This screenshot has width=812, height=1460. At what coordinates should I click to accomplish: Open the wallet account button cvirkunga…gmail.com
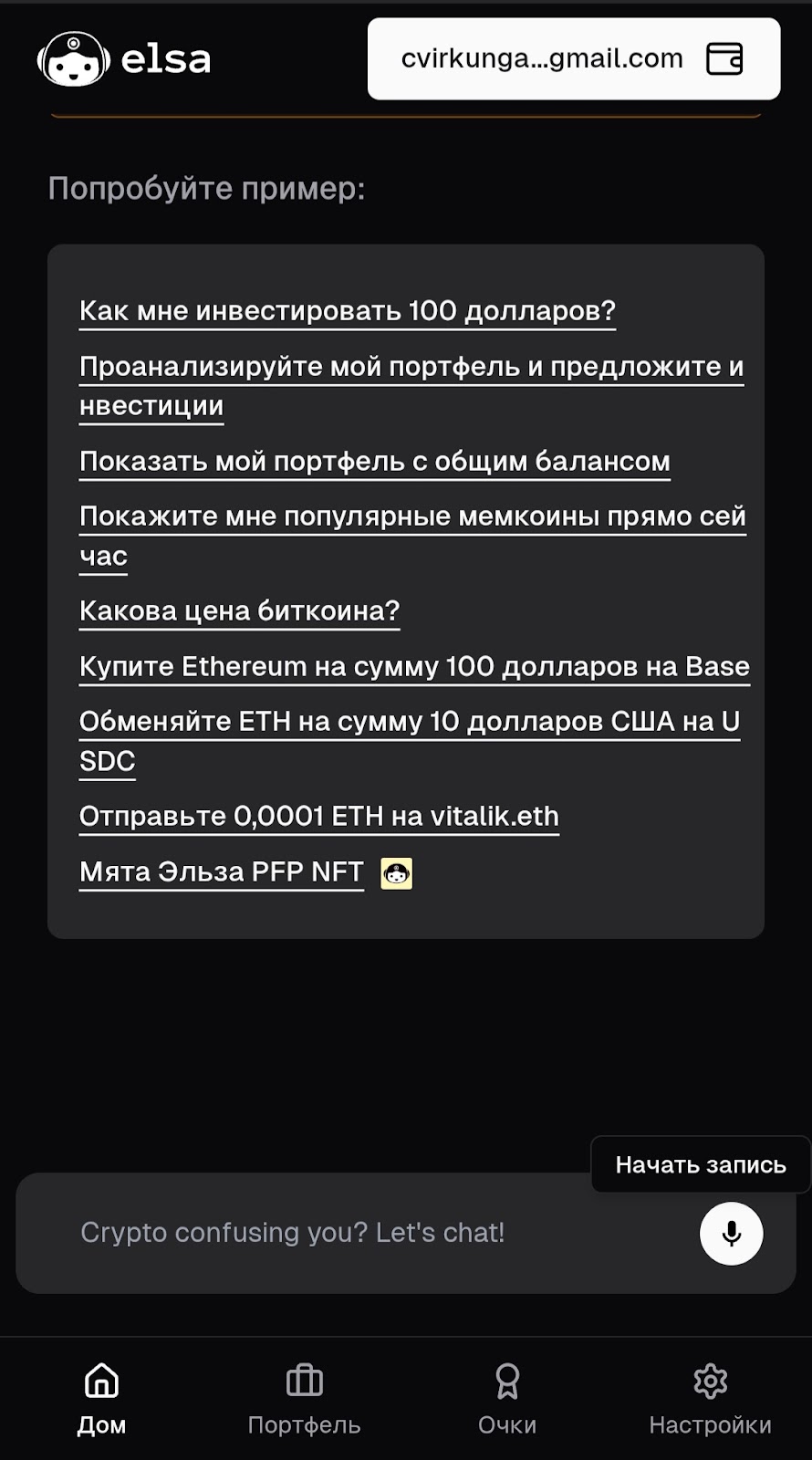573,59
